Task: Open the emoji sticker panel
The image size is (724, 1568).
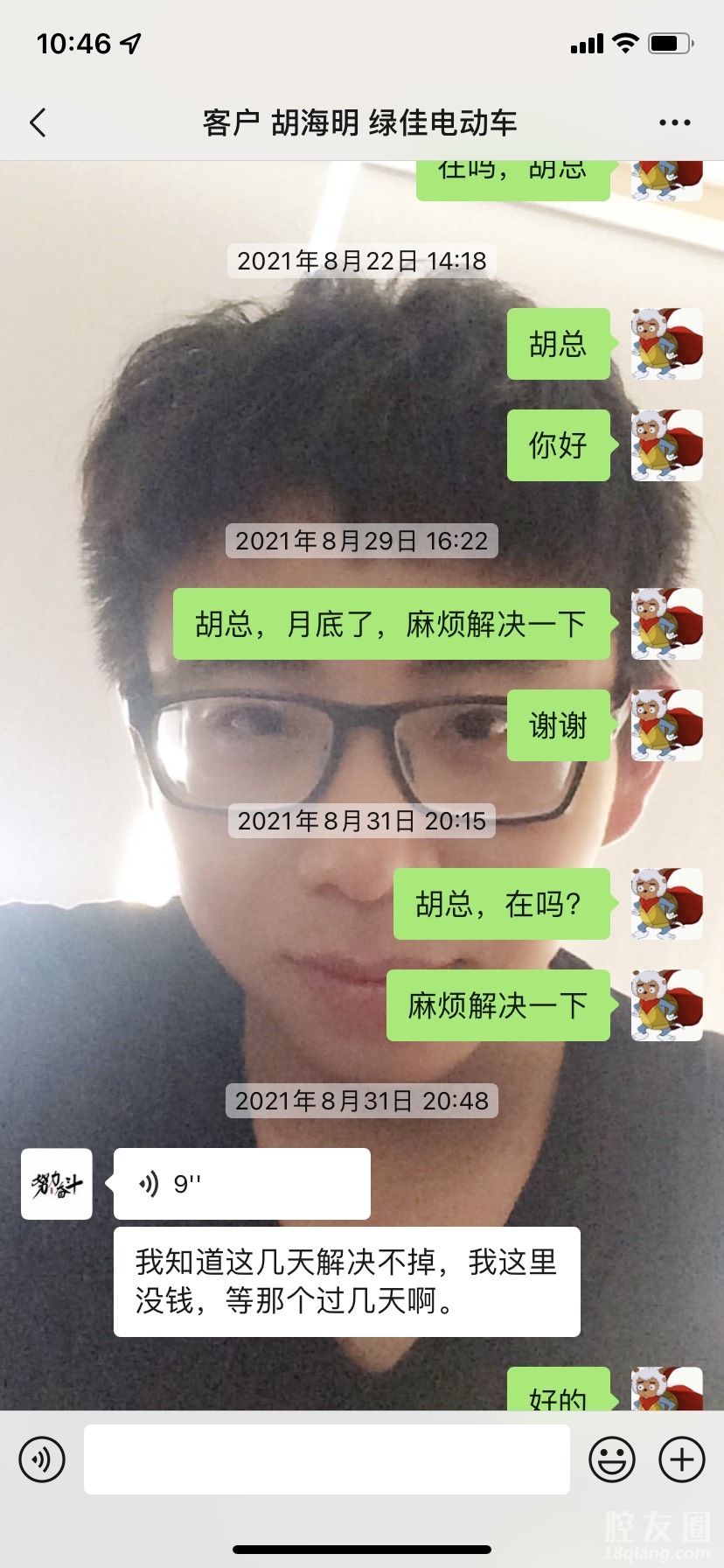Action: click(612, 1459)
